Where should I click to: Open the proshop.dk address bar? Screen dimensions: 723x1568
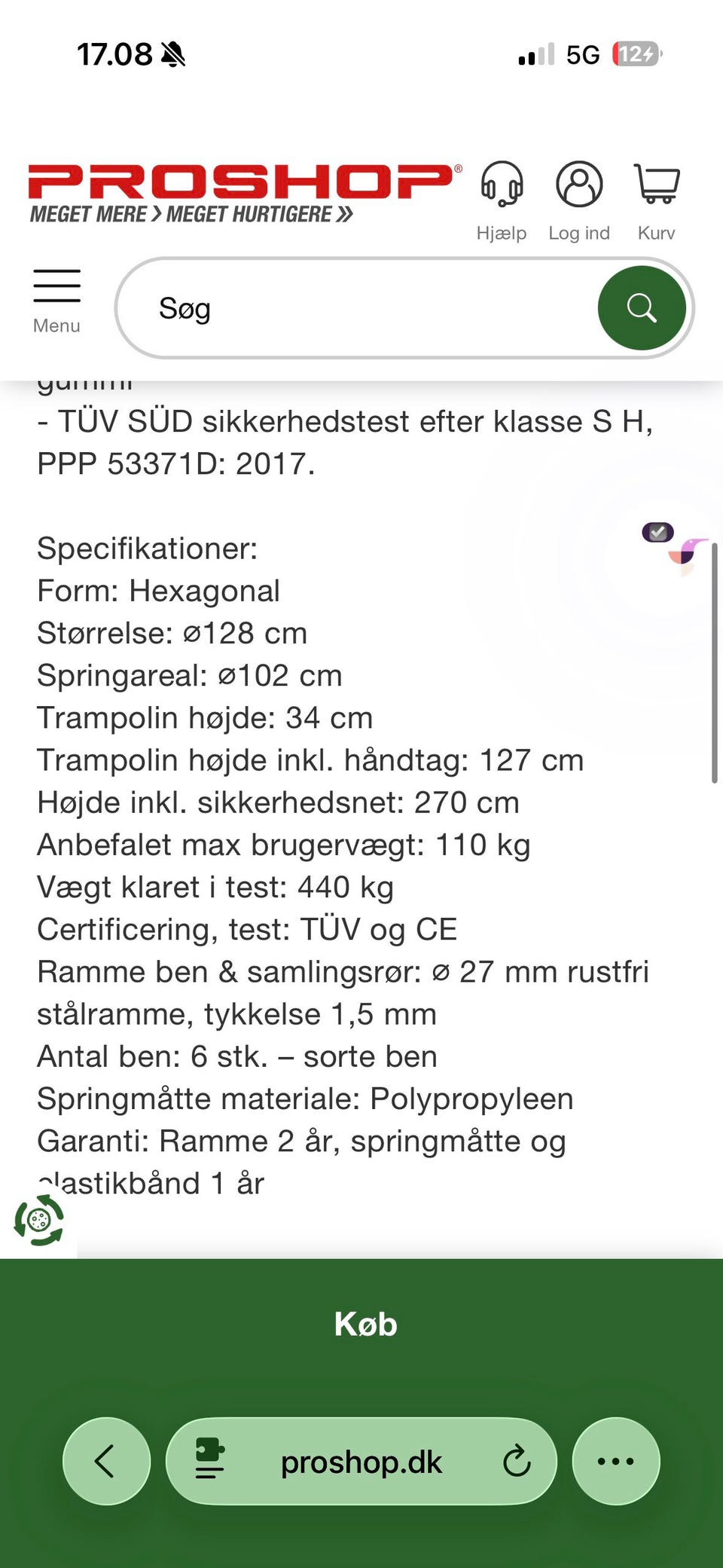pyautogui.click(x=361, y=1461)
